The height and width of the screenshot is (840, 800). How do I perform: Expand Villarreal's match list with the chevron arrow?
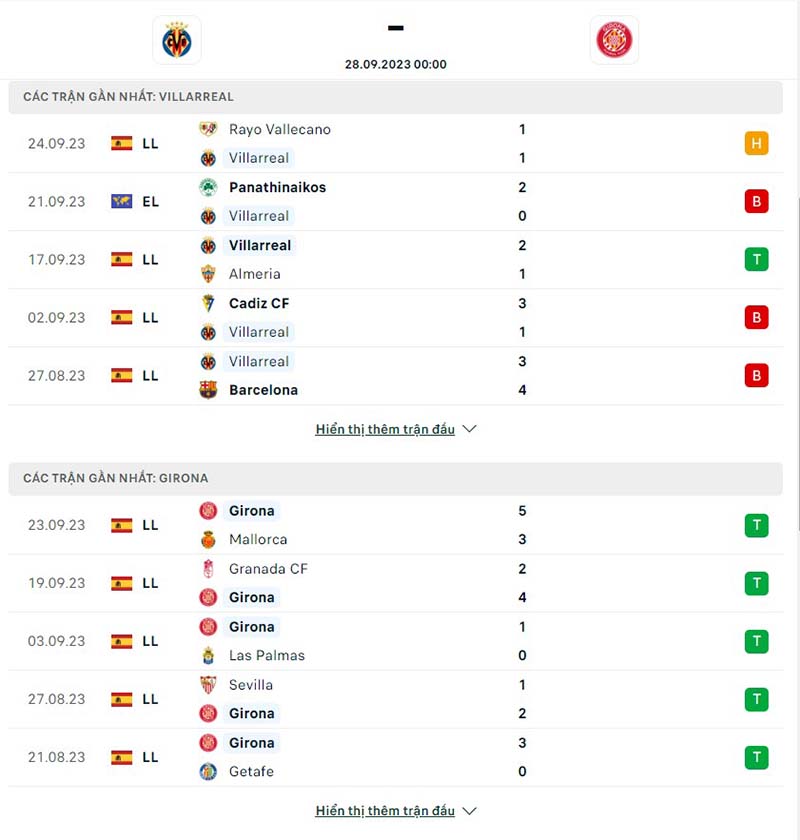(x=469, y=428)
